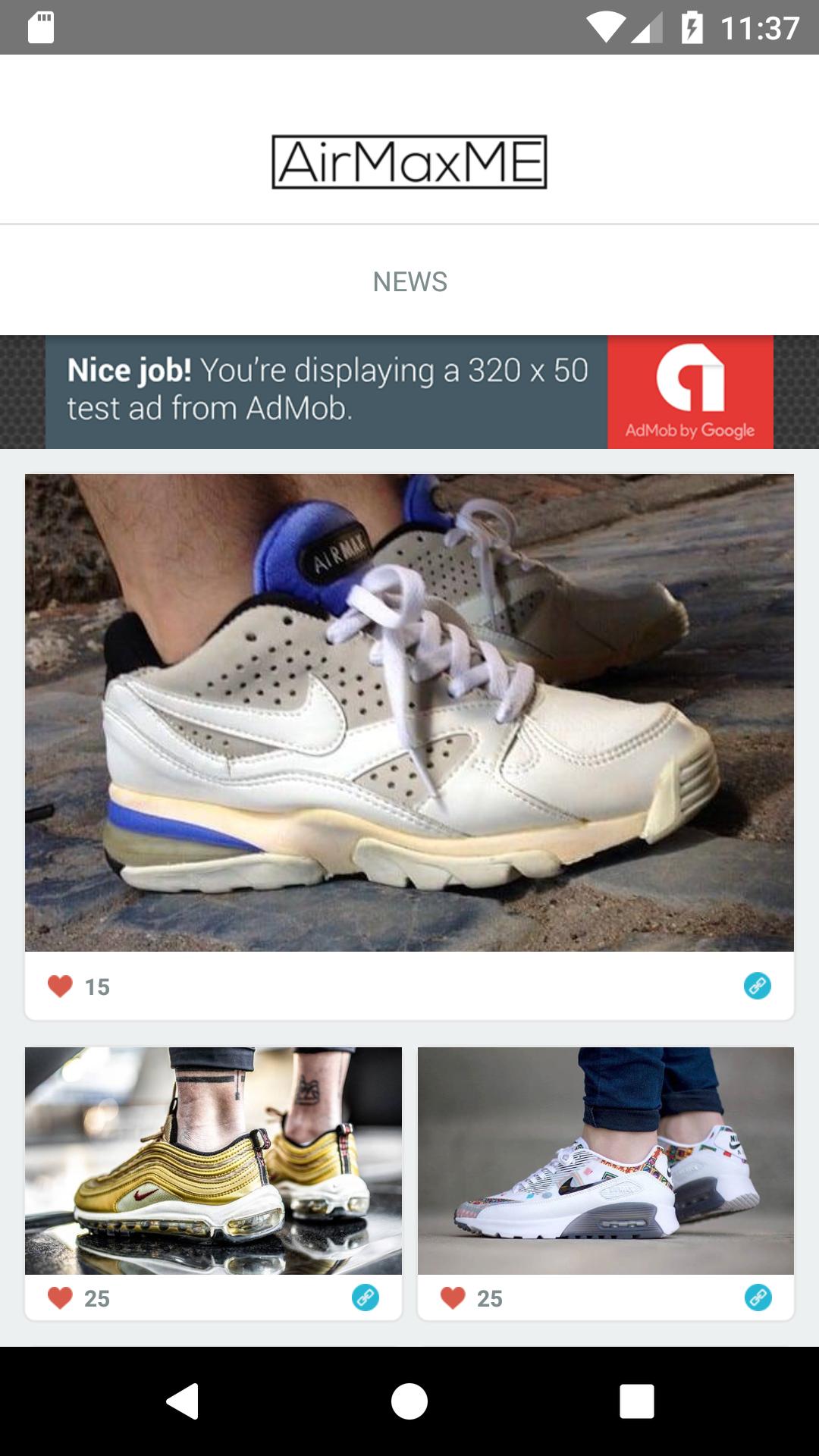Open the white Air Max 90 photo

click(605, 1160)
